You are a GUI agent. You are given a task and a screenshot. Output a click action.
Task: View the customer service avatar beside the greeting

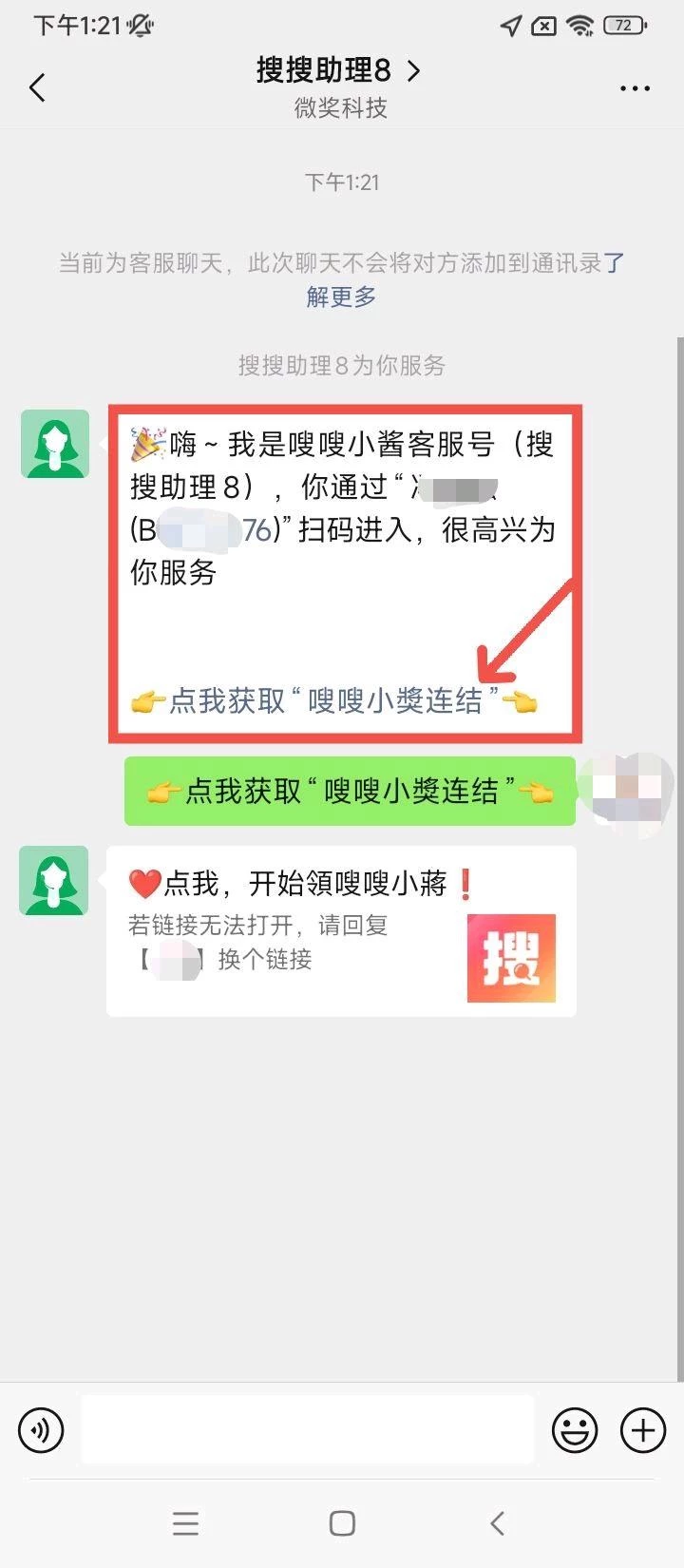(x=55, y=444)
